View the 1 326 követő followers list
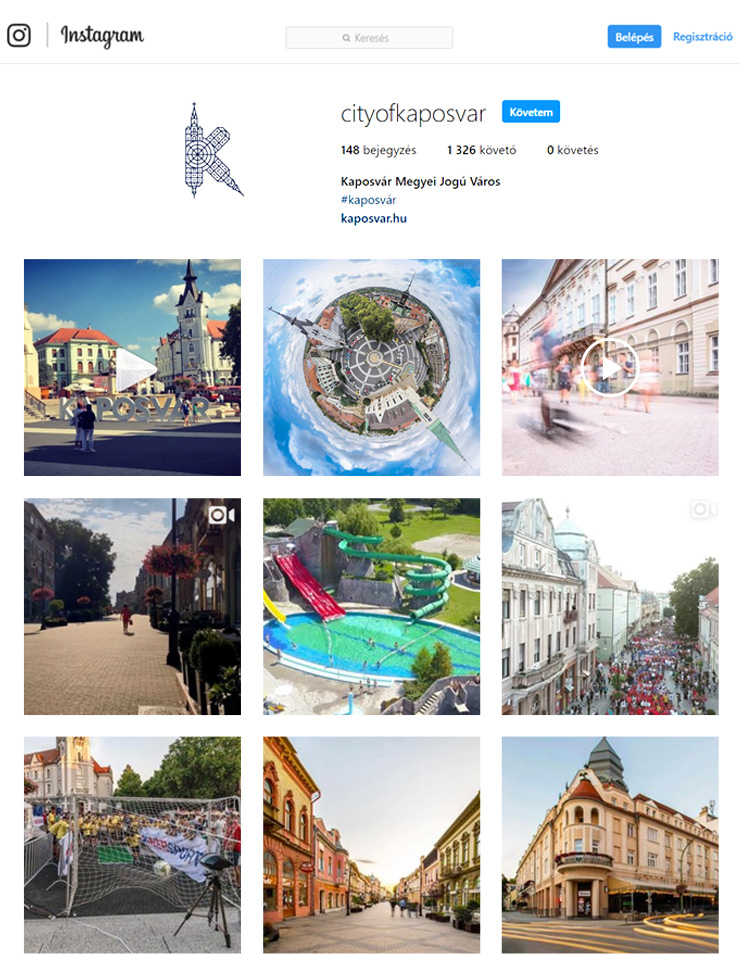Screen dimensions: 740x954 pyautogui.click(x=481, y=150)
